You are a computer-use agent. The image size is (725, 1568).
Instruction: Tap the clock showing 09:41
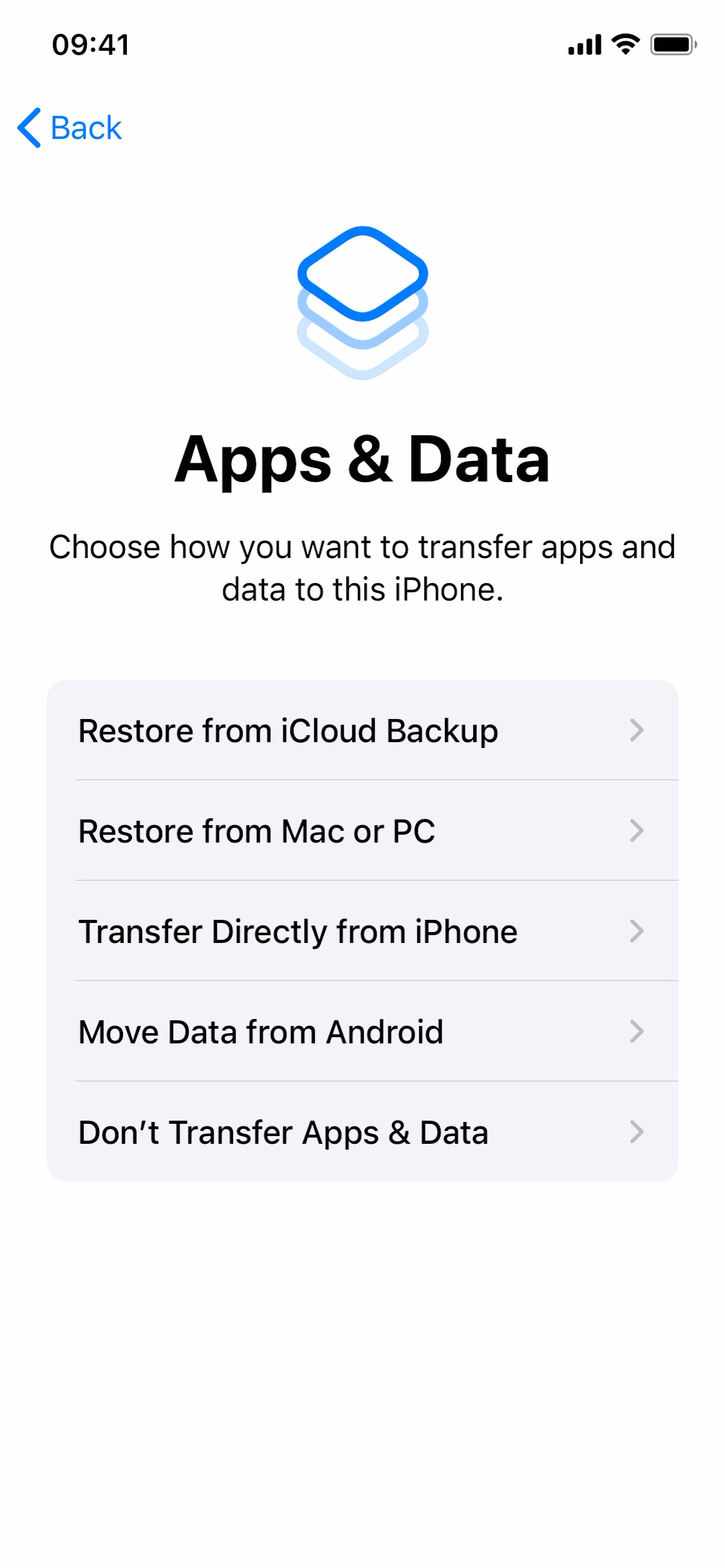click(x=90, y=44)
